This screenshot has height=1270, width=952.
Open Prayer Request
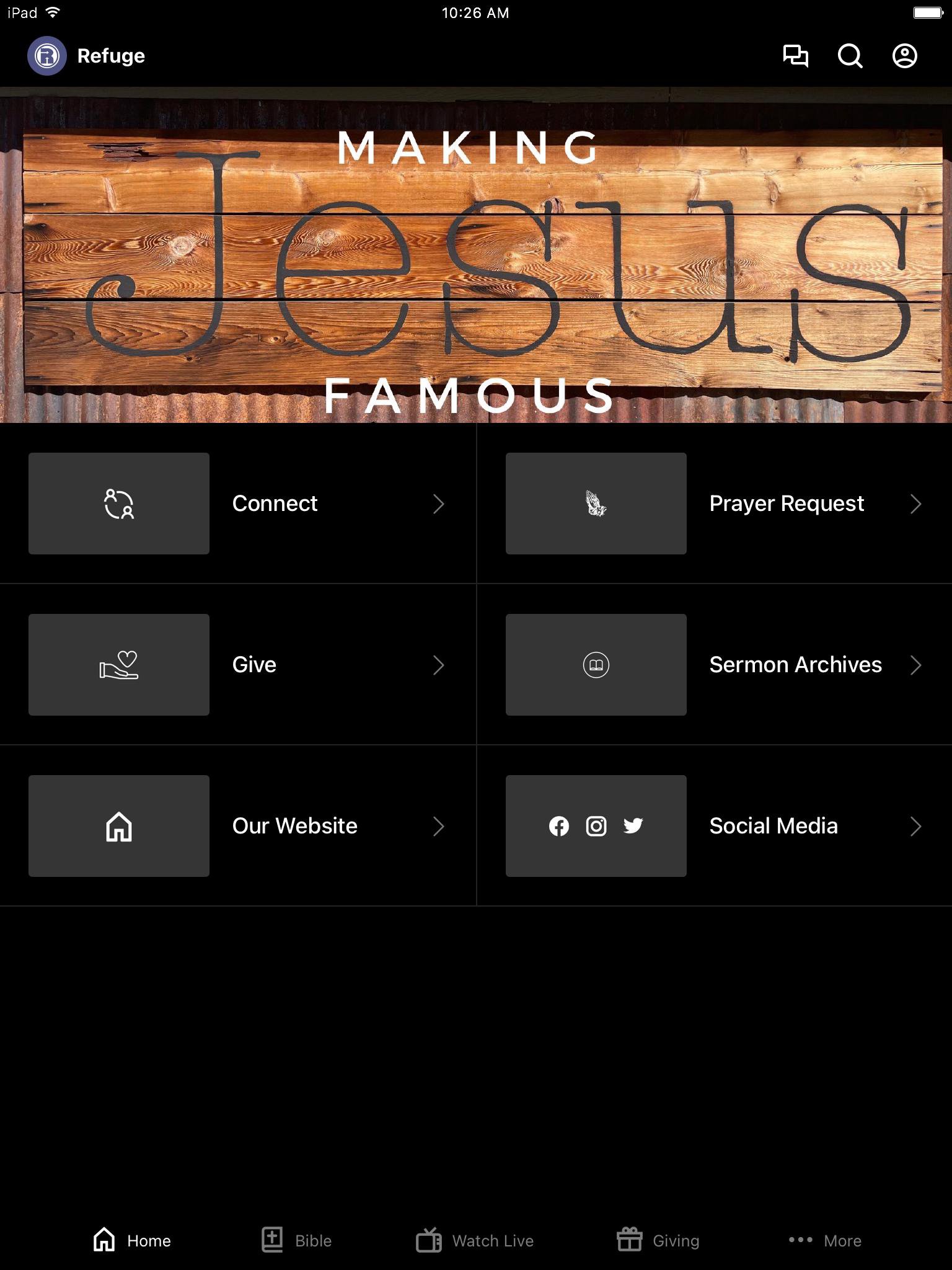click(714, 504)
